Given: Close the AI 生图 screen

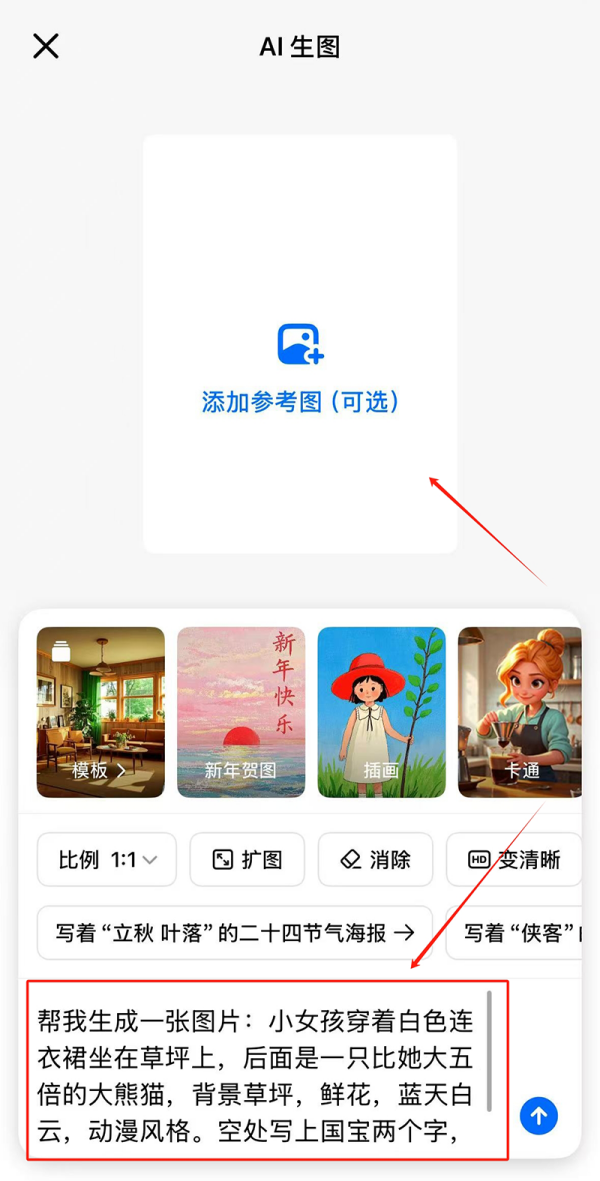Looking at the screenshot, I should click(x=46, y=46).
